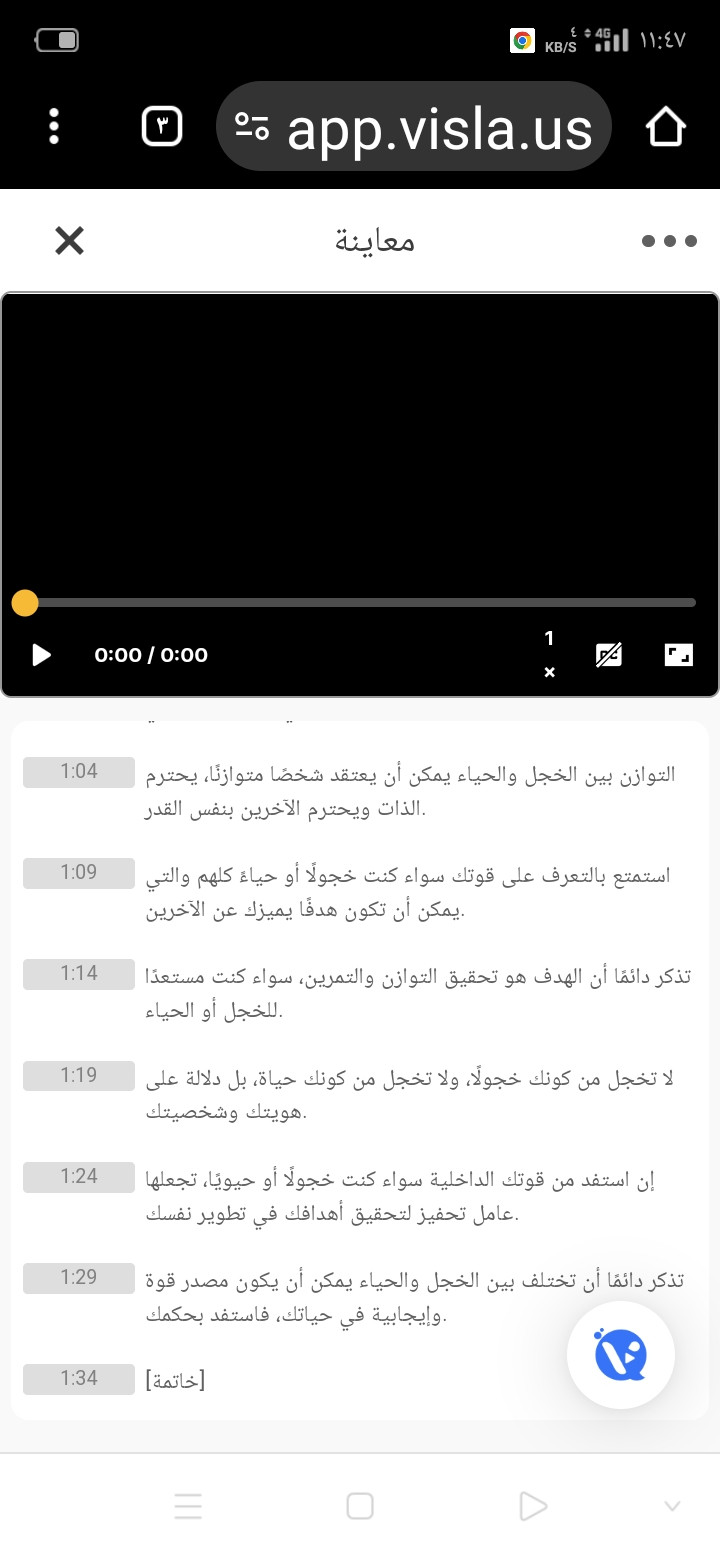Viewport: 720px width, 1560px height.
Task: Jump to the 1:24 transcript timestamp
Action: [78, 1177]
